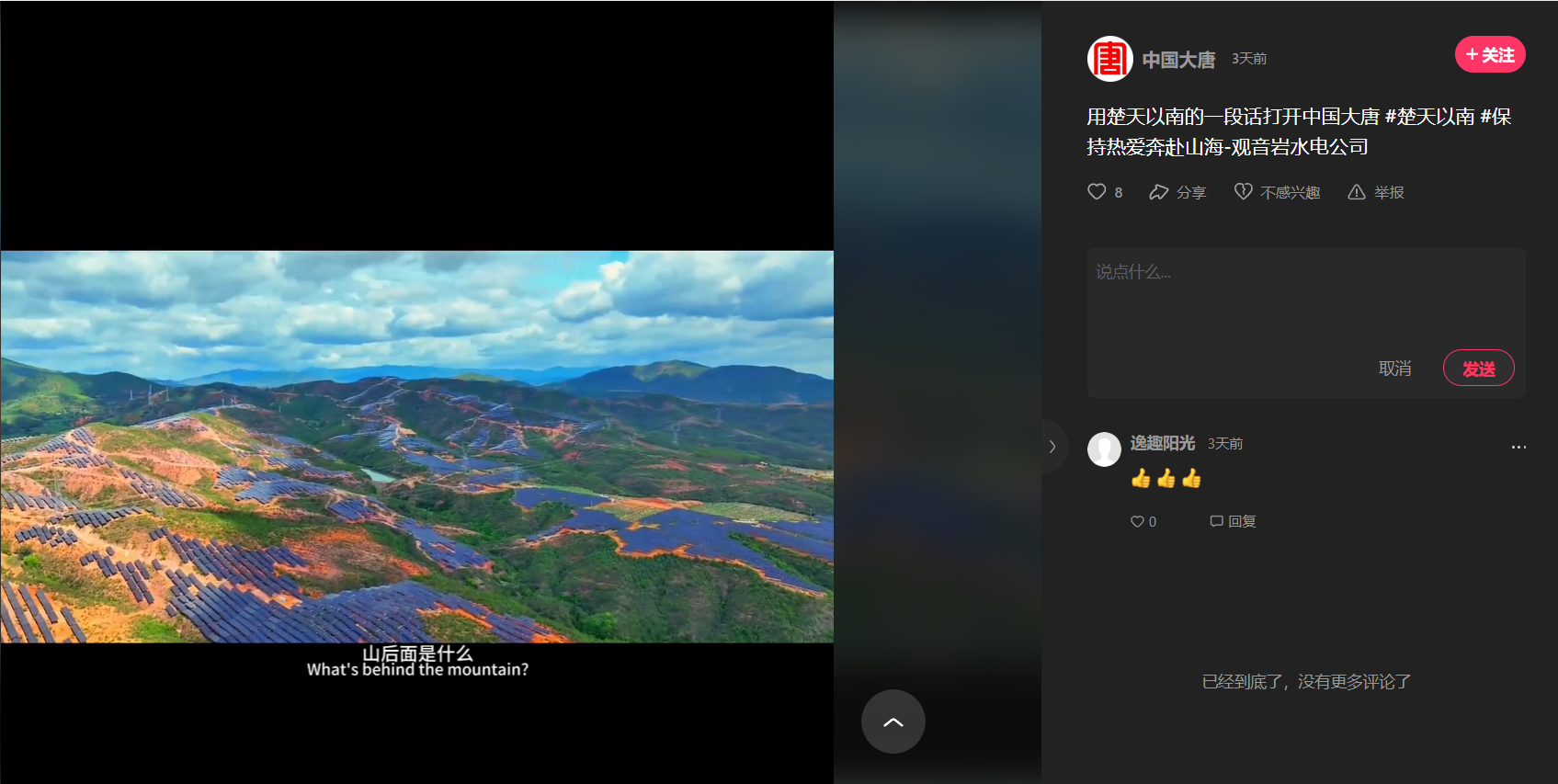Like this video post
This screenshot has height=784, width=1558.
coord(1097,192)
